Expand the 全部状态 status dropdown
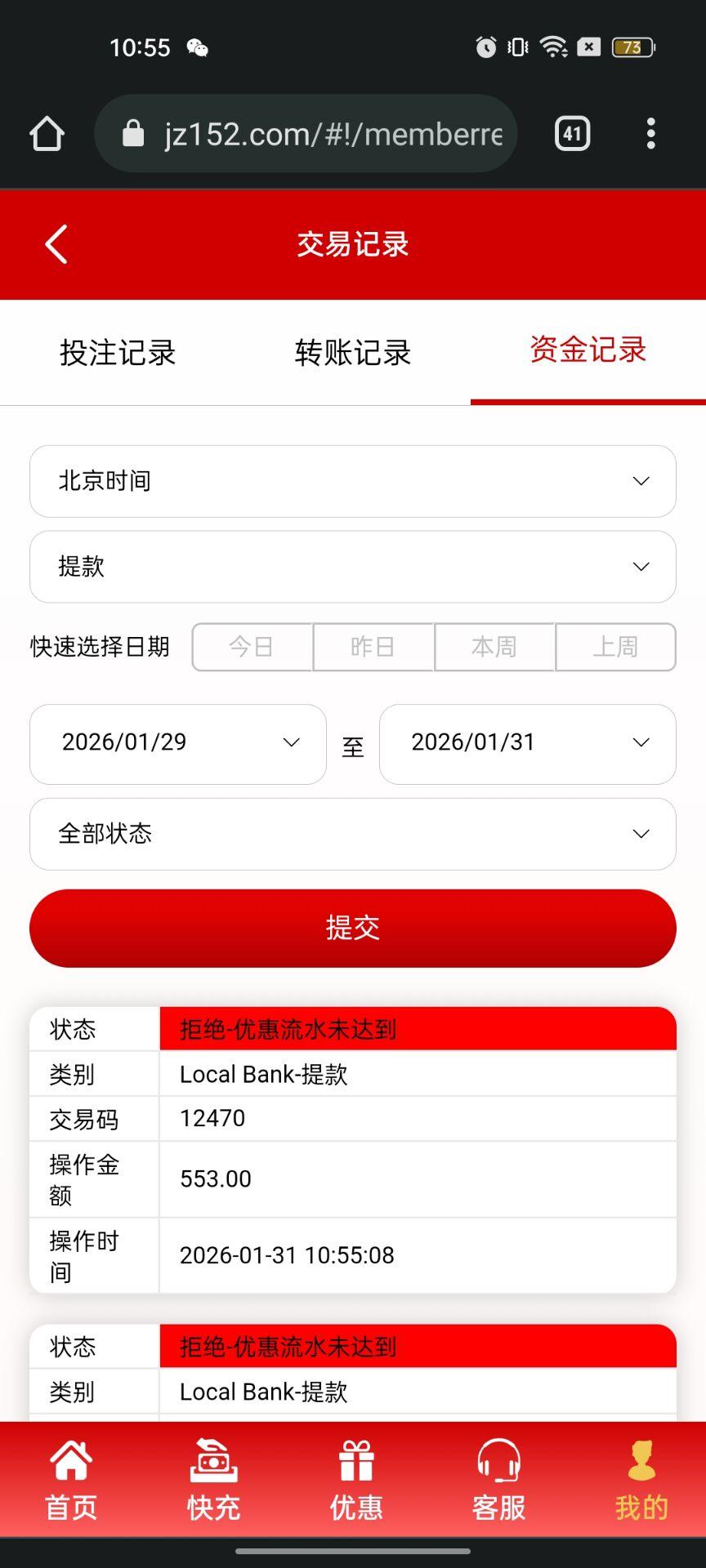This screenshot has width=706, height=1568. [x=353, y=834]
